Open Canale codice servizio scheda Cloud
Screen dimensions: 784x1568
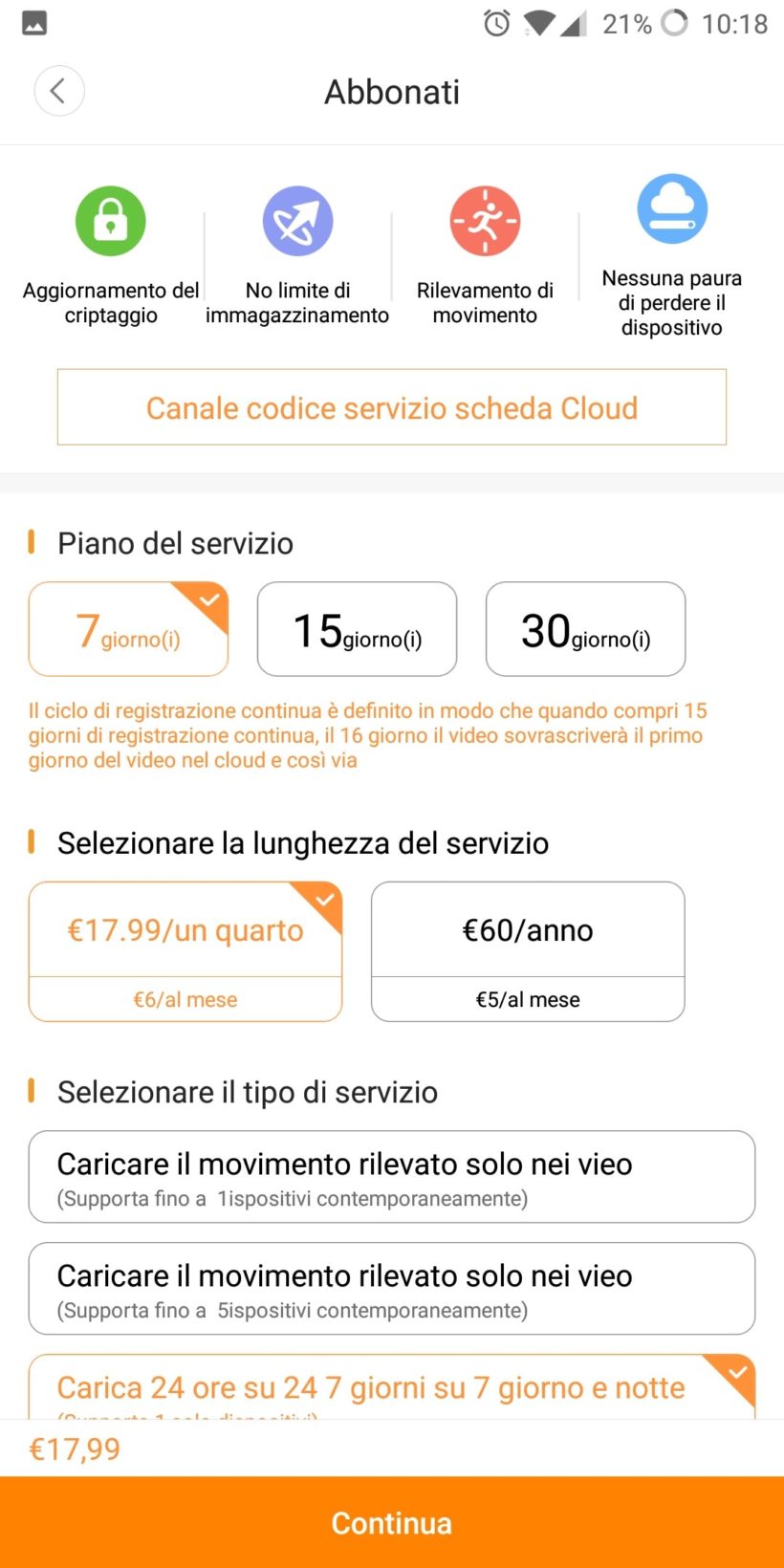pyautogui.click(x=392, y=407)
